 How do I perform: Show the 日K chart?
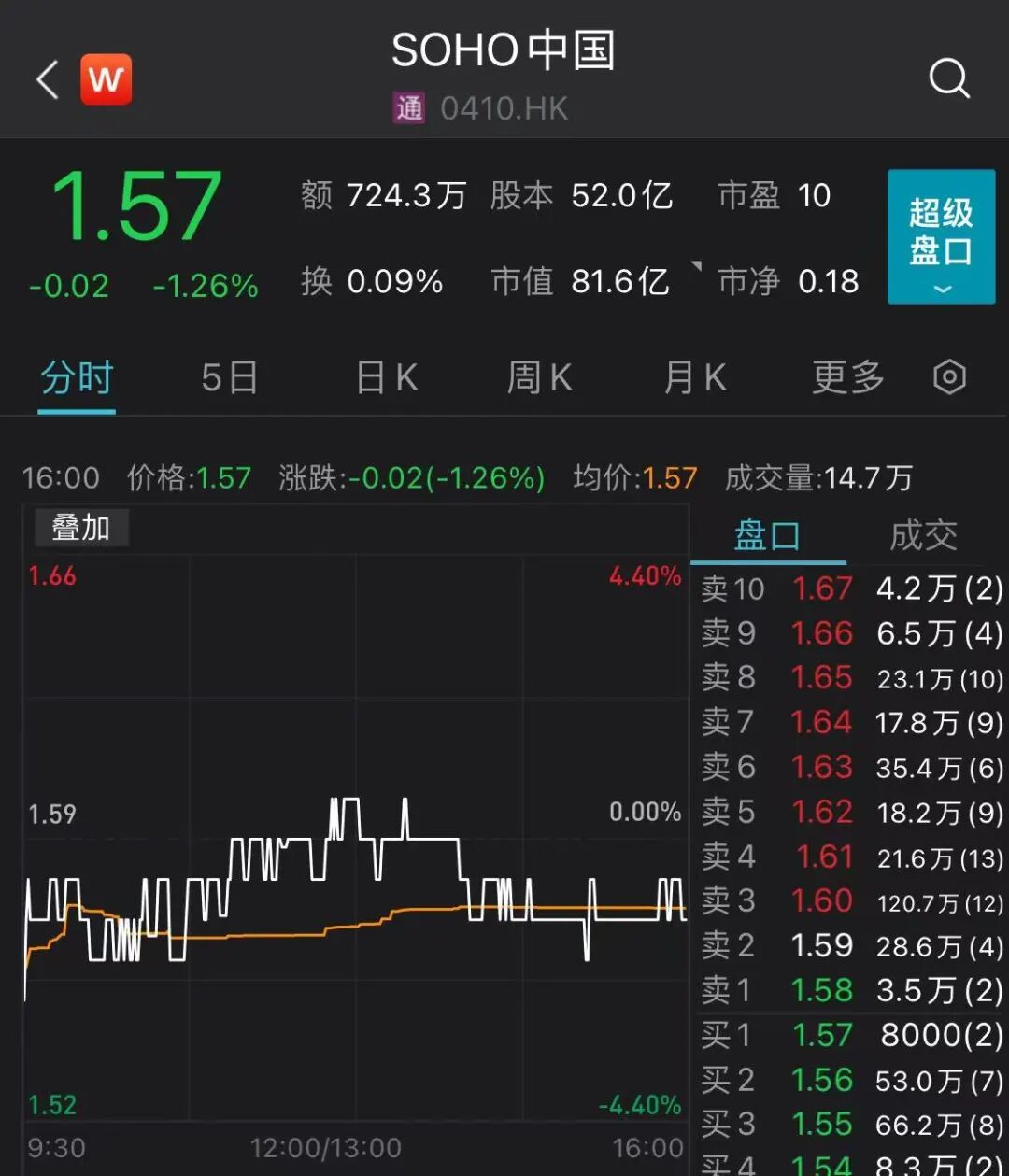click(x=387, y=378)
